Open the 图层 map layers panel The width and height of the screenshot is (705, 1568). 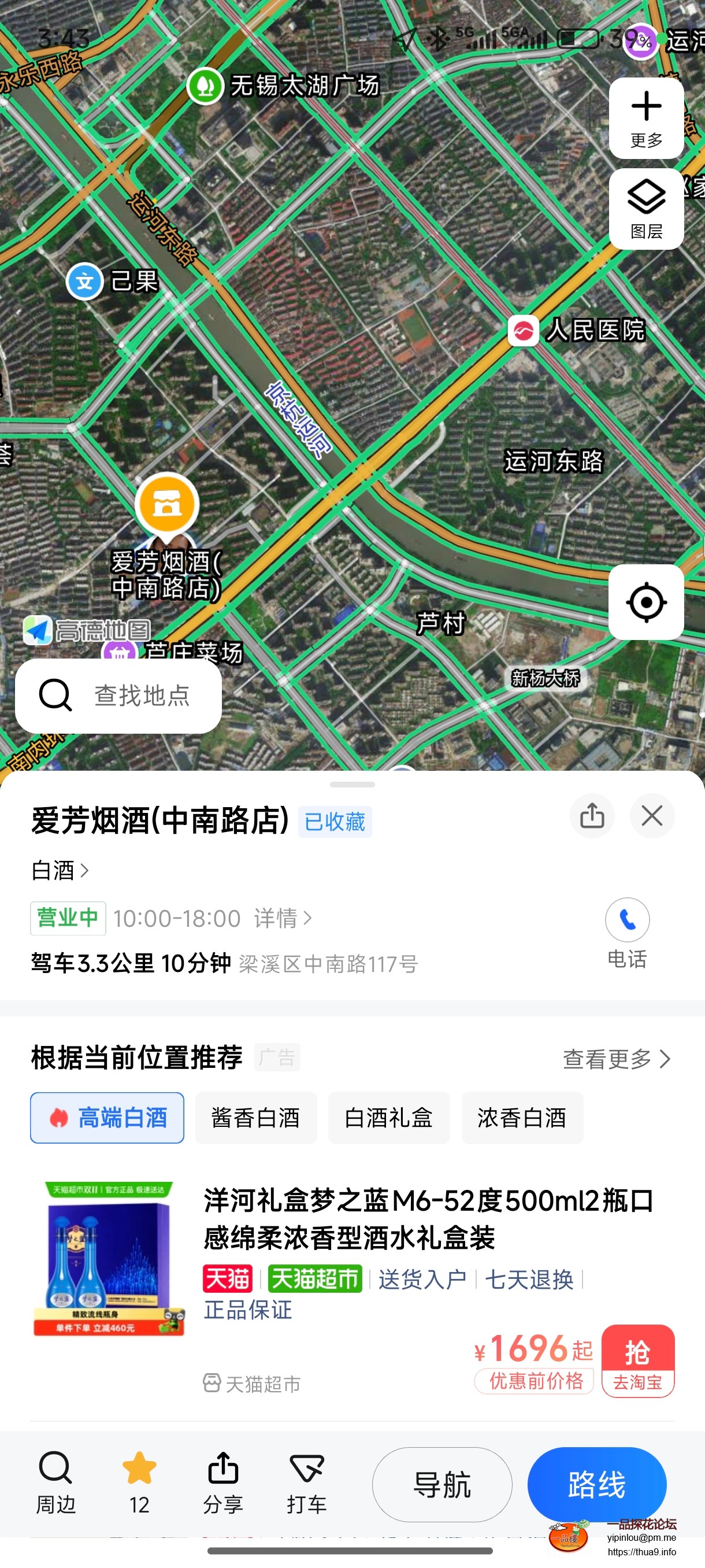coord(647,207)
